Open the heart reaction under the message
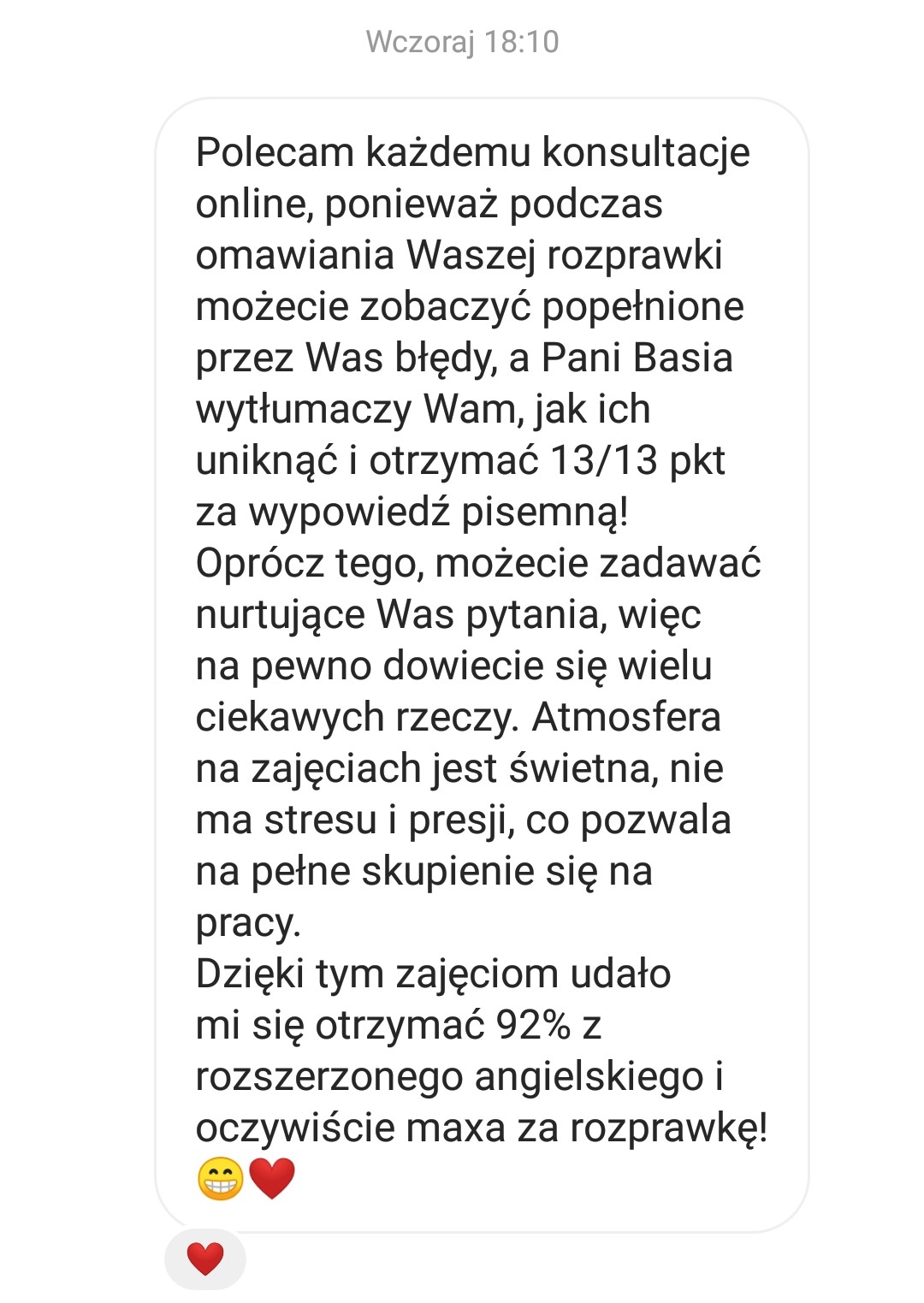Viewport: 924px width, 1303px height. point(205,1259)
